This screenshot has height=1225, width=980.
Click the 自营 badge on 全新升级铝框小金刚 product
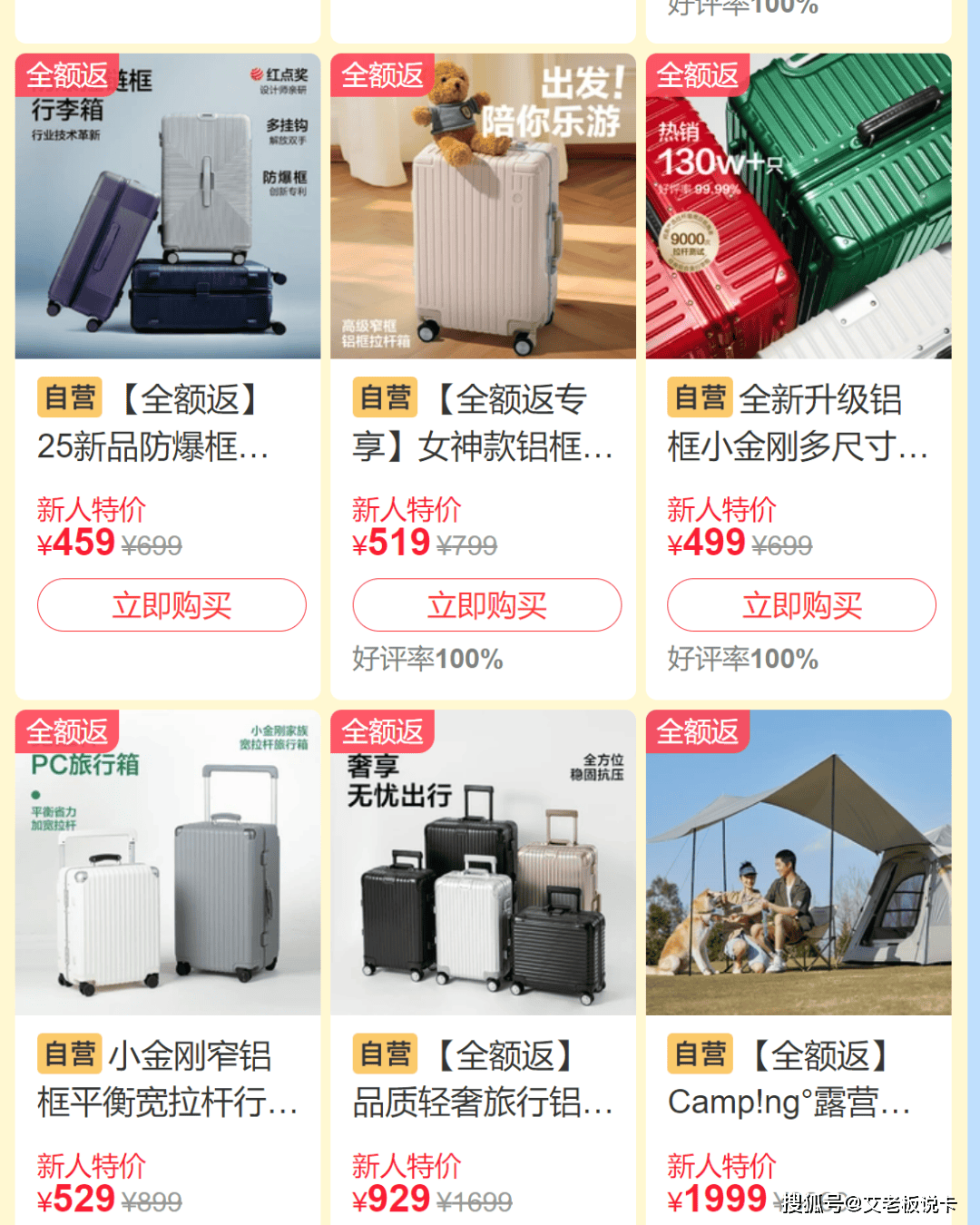pyautogui.click(x=700, y=398)
